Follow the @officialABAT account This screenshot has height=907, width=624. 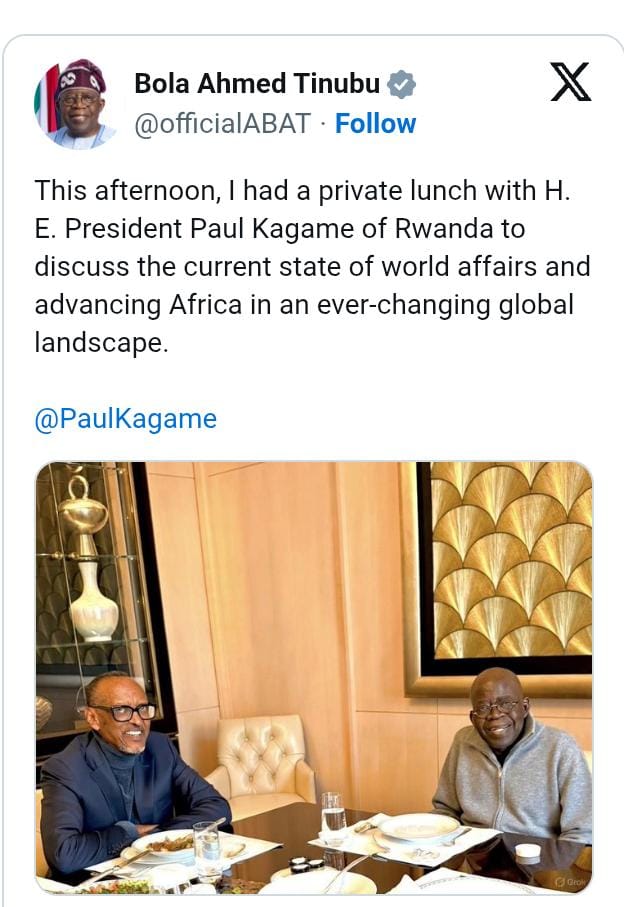pyautogui.click(x=375, y=124)
